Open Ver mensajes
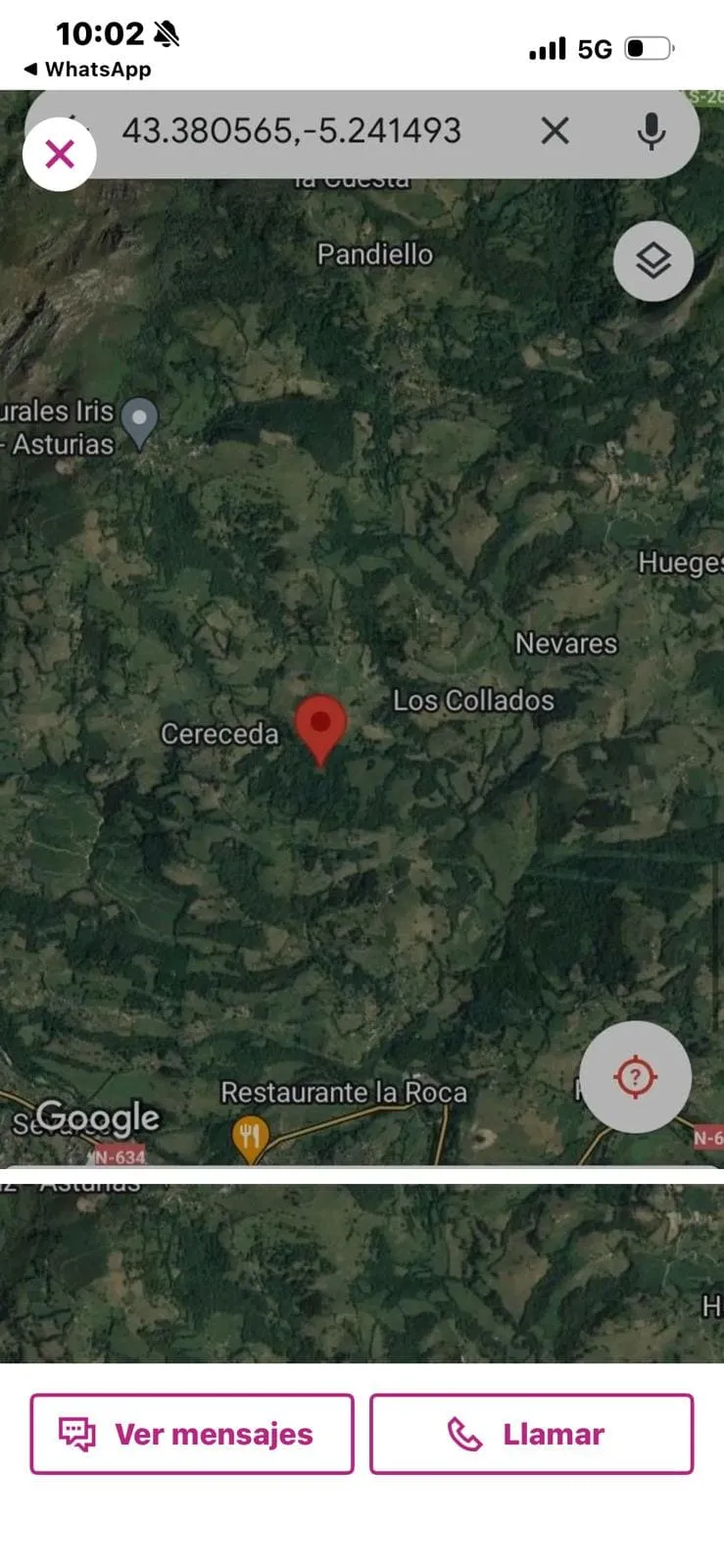The image size is (724, 1568). coord(192,1434)
